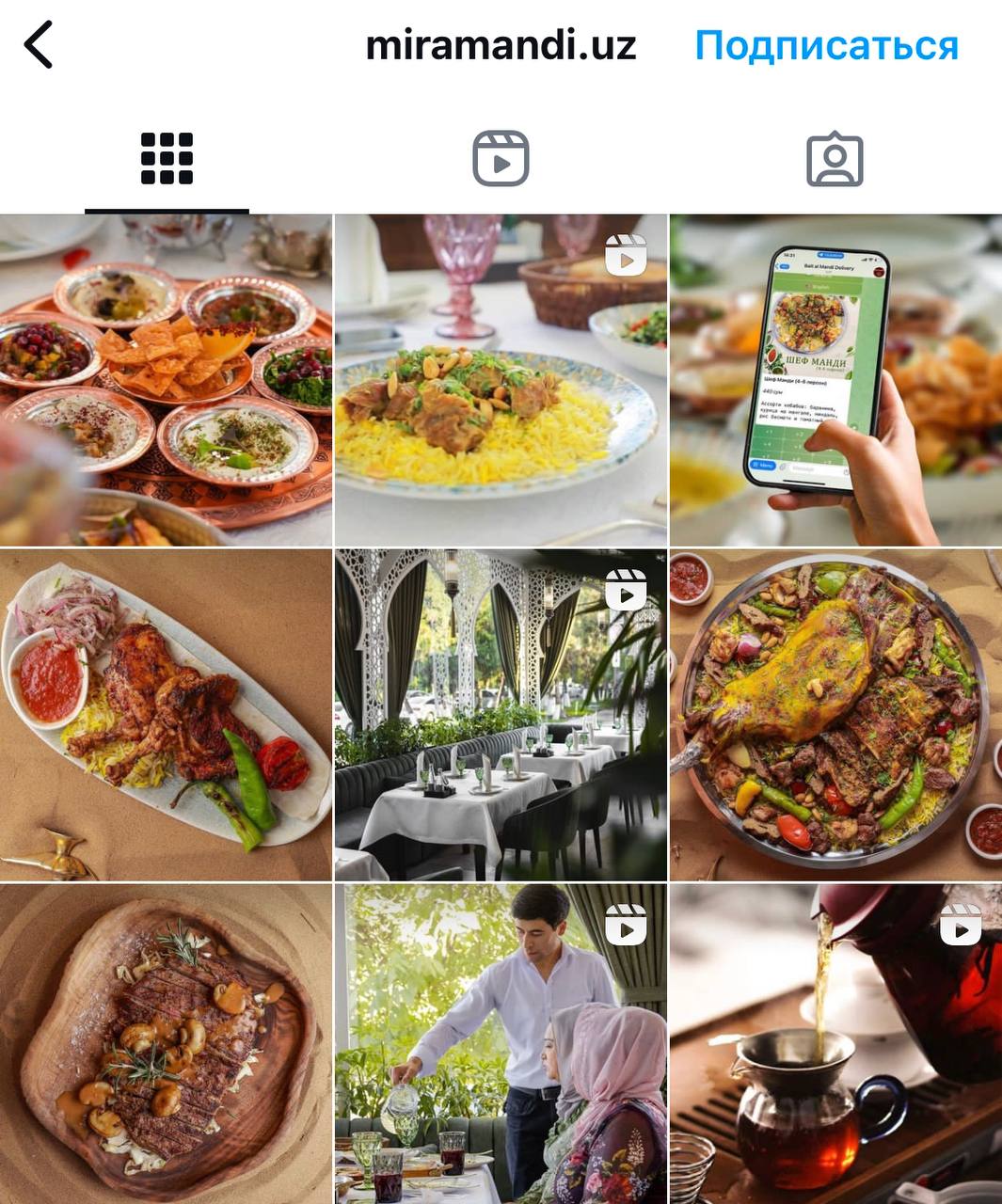
Task: Open the steak with mushrooms post
Action: point(166,1044)
